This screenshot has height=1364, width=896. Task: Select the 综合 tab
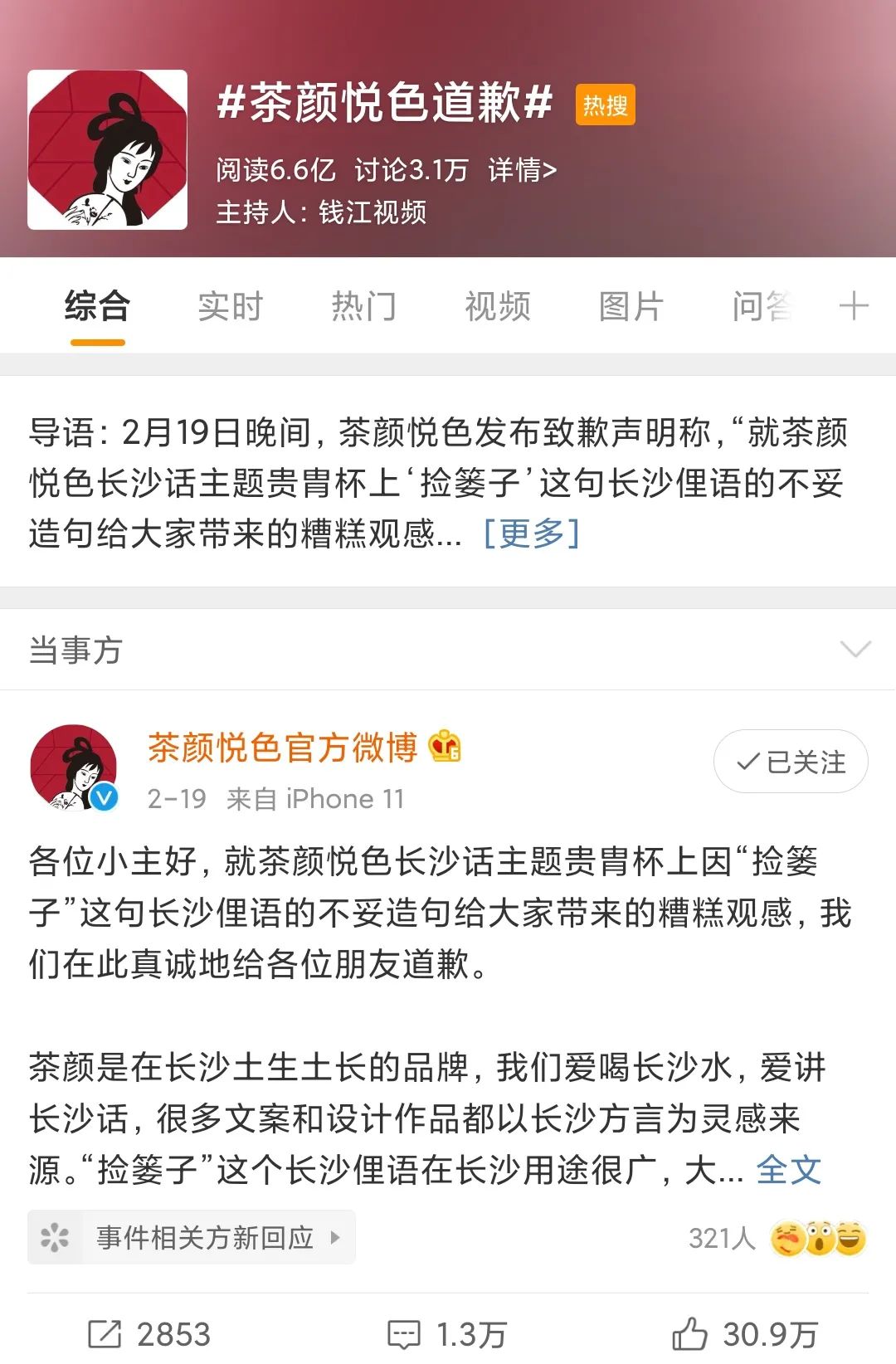point(97,306)
